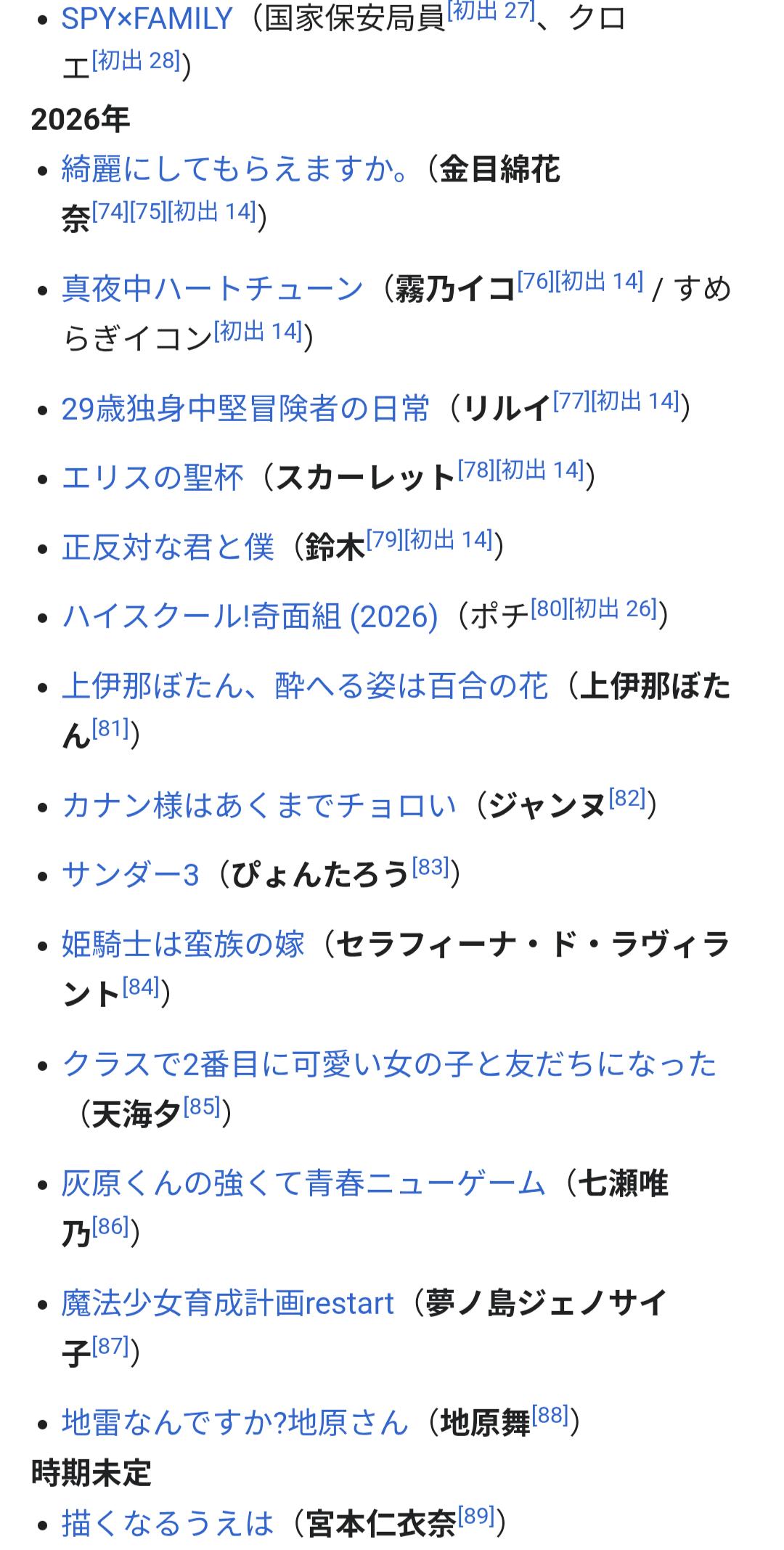The image size is (784, 1550).
Task: Tap the 姫騎士は蛮族の嫁 link
Action: [x=183, y=944]
